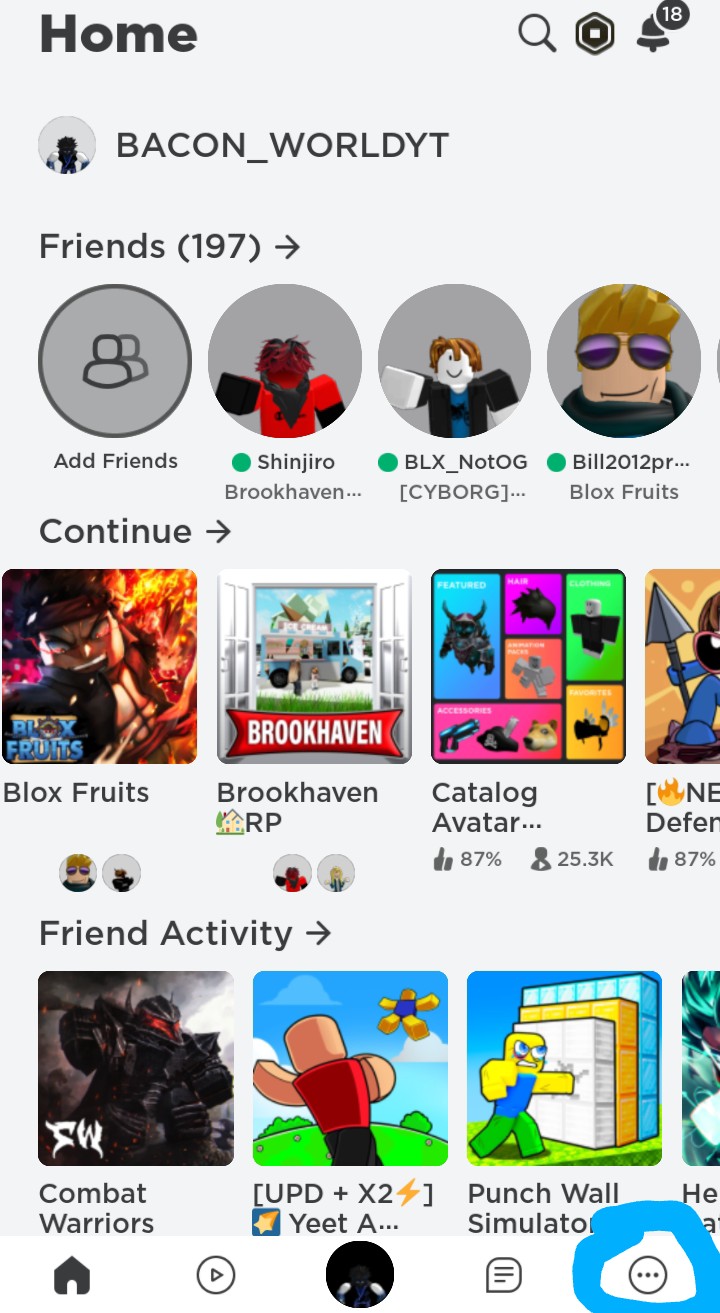Open Catalog Avatar experience
This screenshot has width=720, height=1313.
(x=528, y=666)
